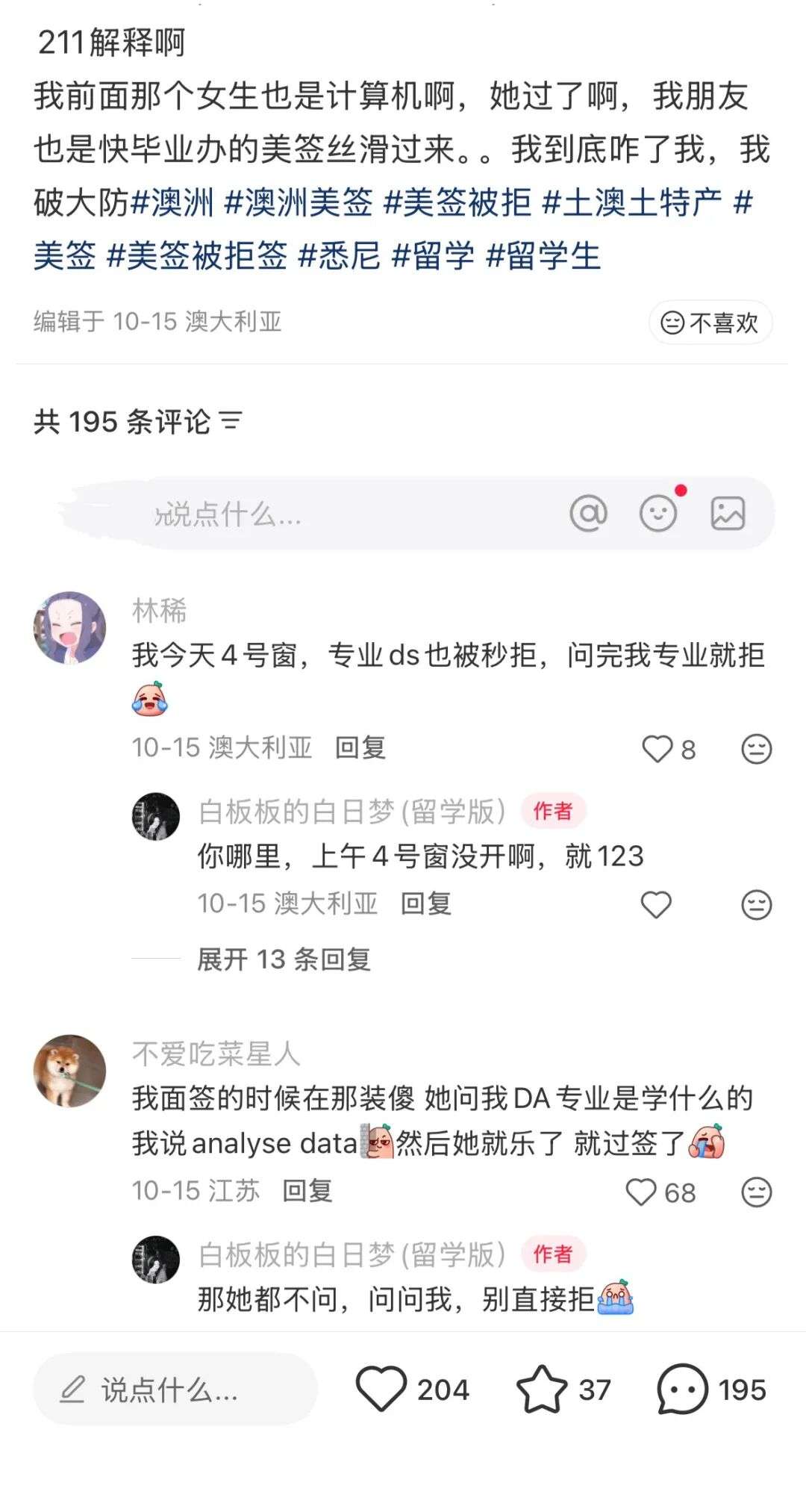Like 林稀's comment
Viewport: 806px width, 1512px height.
click(x=657, y=749)
